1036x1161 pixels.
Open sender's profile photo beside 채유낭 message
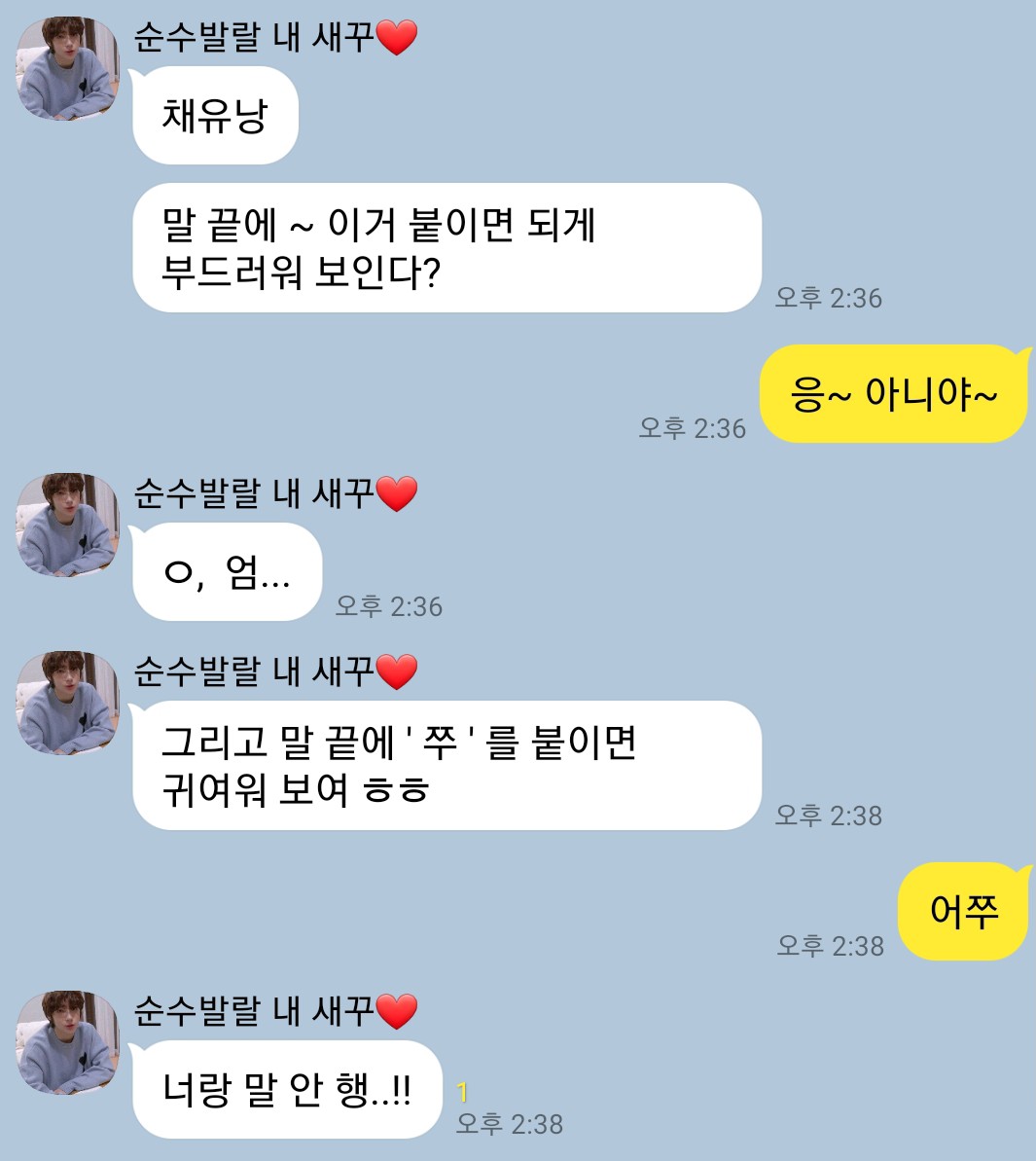(67, 68)
